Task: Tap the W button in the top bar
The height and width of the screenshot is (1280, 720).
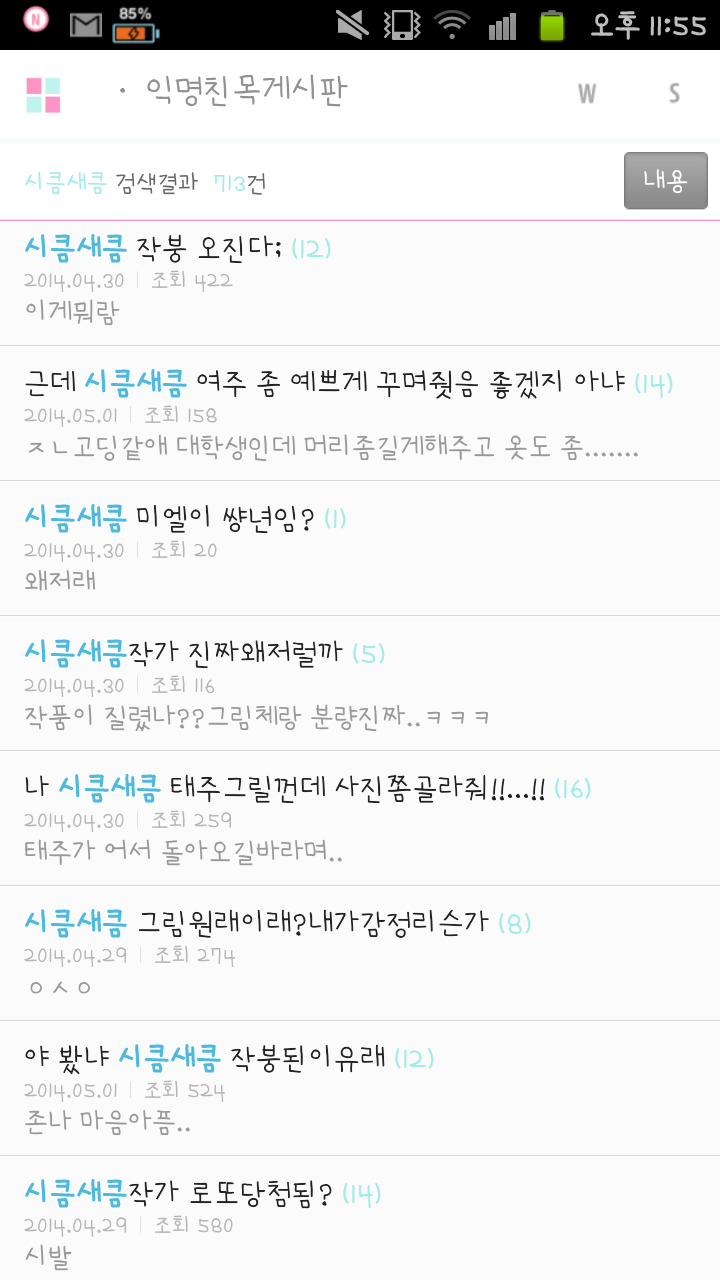Action: 587,94
